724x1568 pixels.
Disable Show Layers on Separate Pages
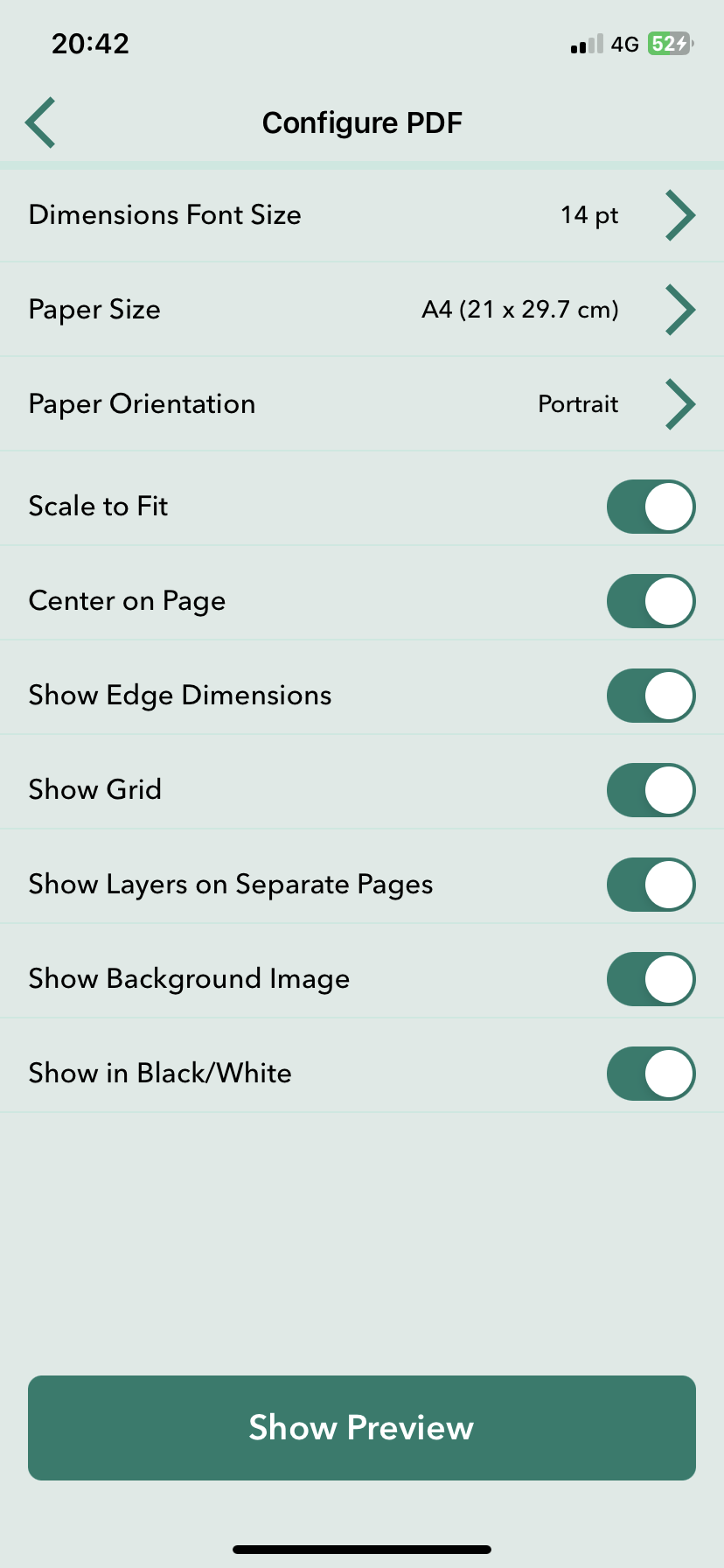651,885
